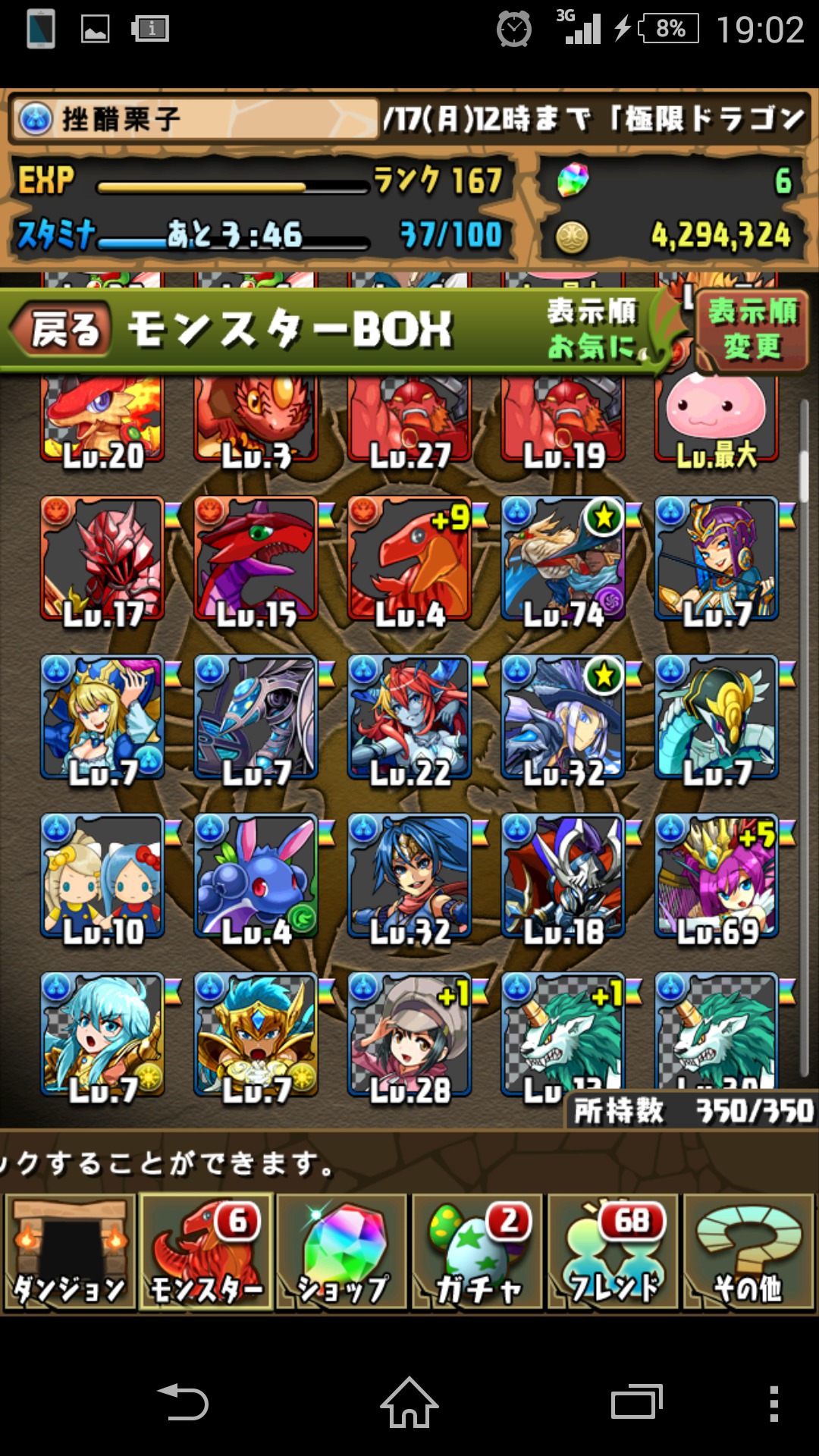Select the Lv.4 blueberry rabbit monster
The image size is (819, 1456).
[256, 877]
